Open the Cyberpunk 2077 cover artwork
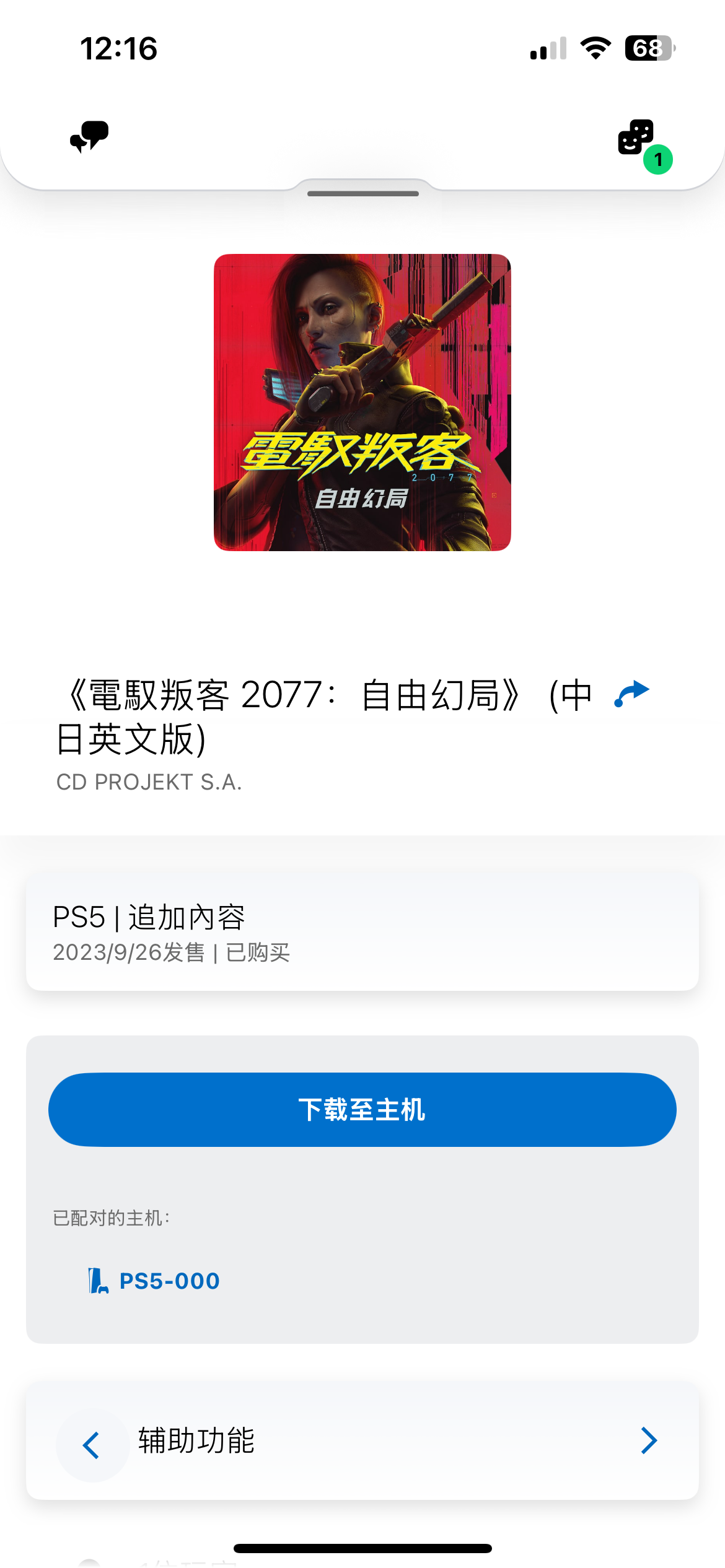This screenshot has width=725, height=1568. 362,403
